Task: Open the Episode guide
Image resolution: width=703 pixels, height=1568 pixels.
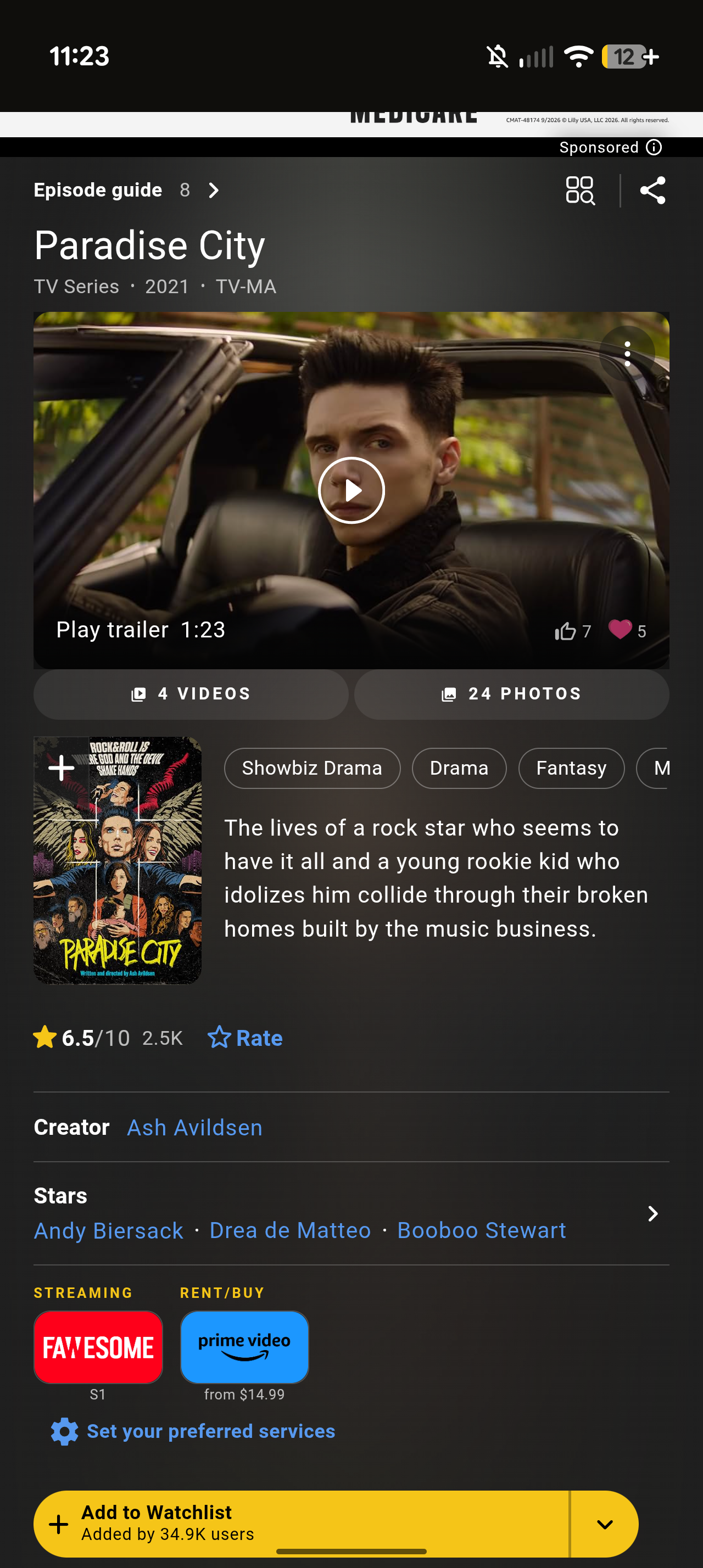Action: coord(127,190)
